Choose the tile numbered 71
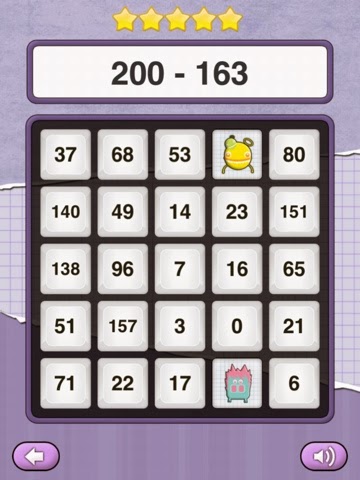360x480 pixels. coord(65,383)
